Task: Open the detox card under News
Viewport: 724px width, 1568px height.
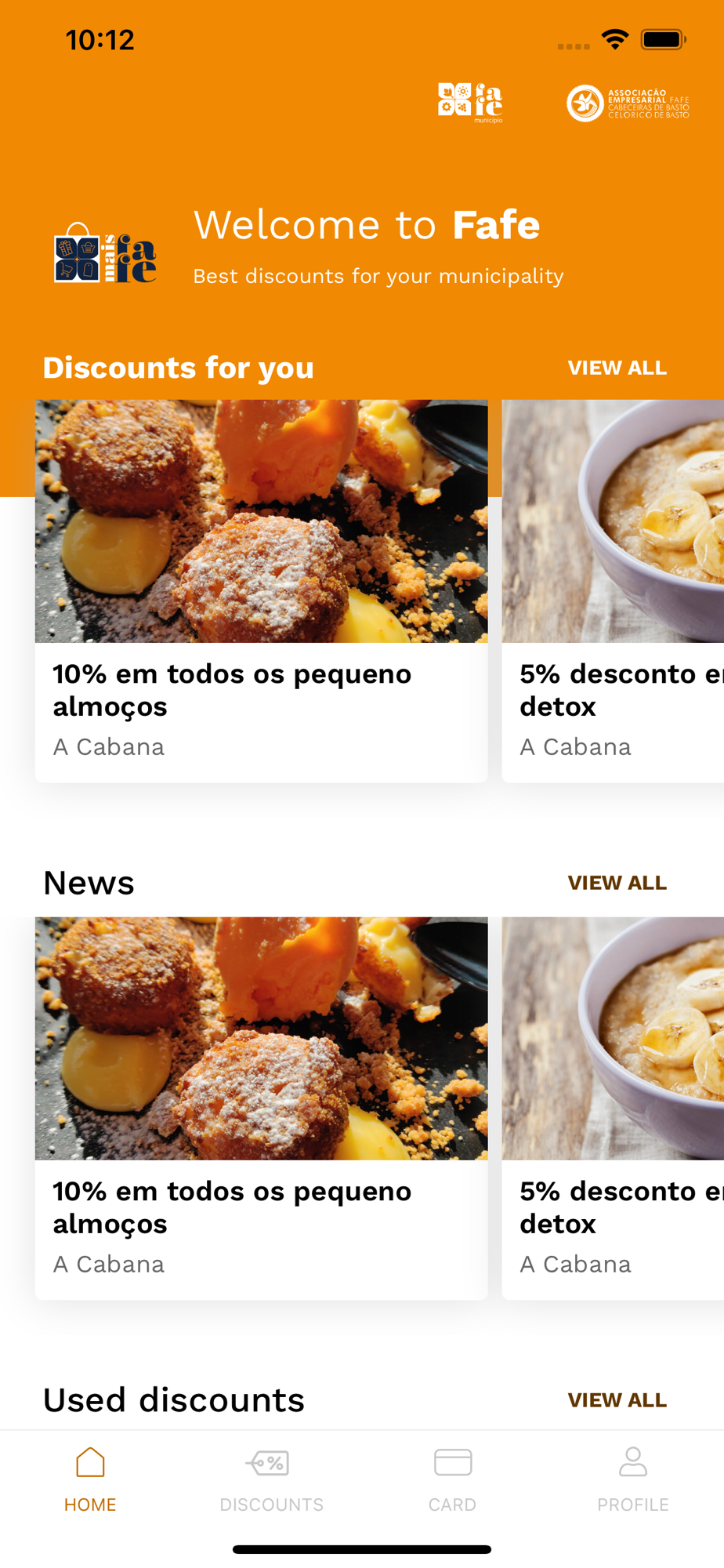Action: [x=613, y=1107]
